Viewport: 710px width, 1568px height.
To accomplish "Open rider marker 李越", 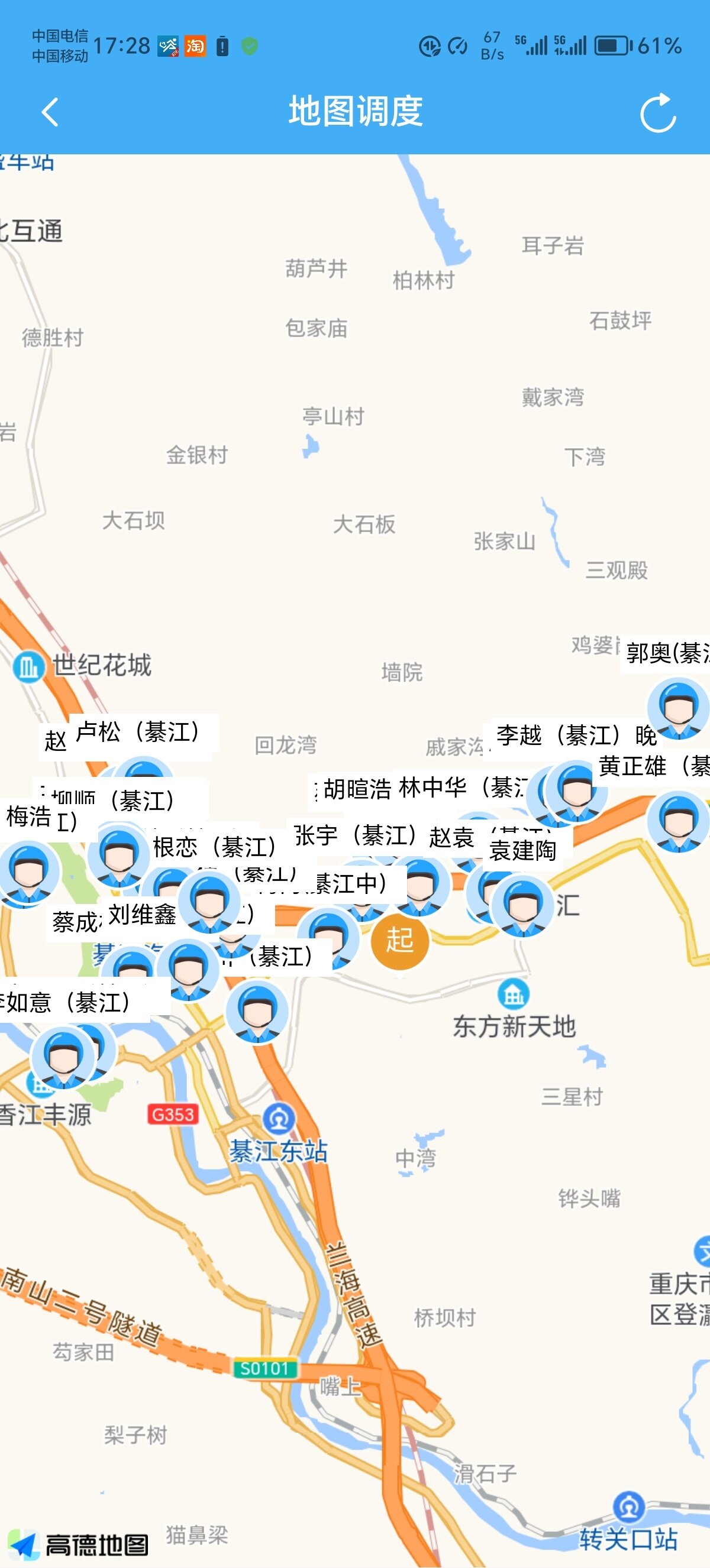I will coord(576,791).
